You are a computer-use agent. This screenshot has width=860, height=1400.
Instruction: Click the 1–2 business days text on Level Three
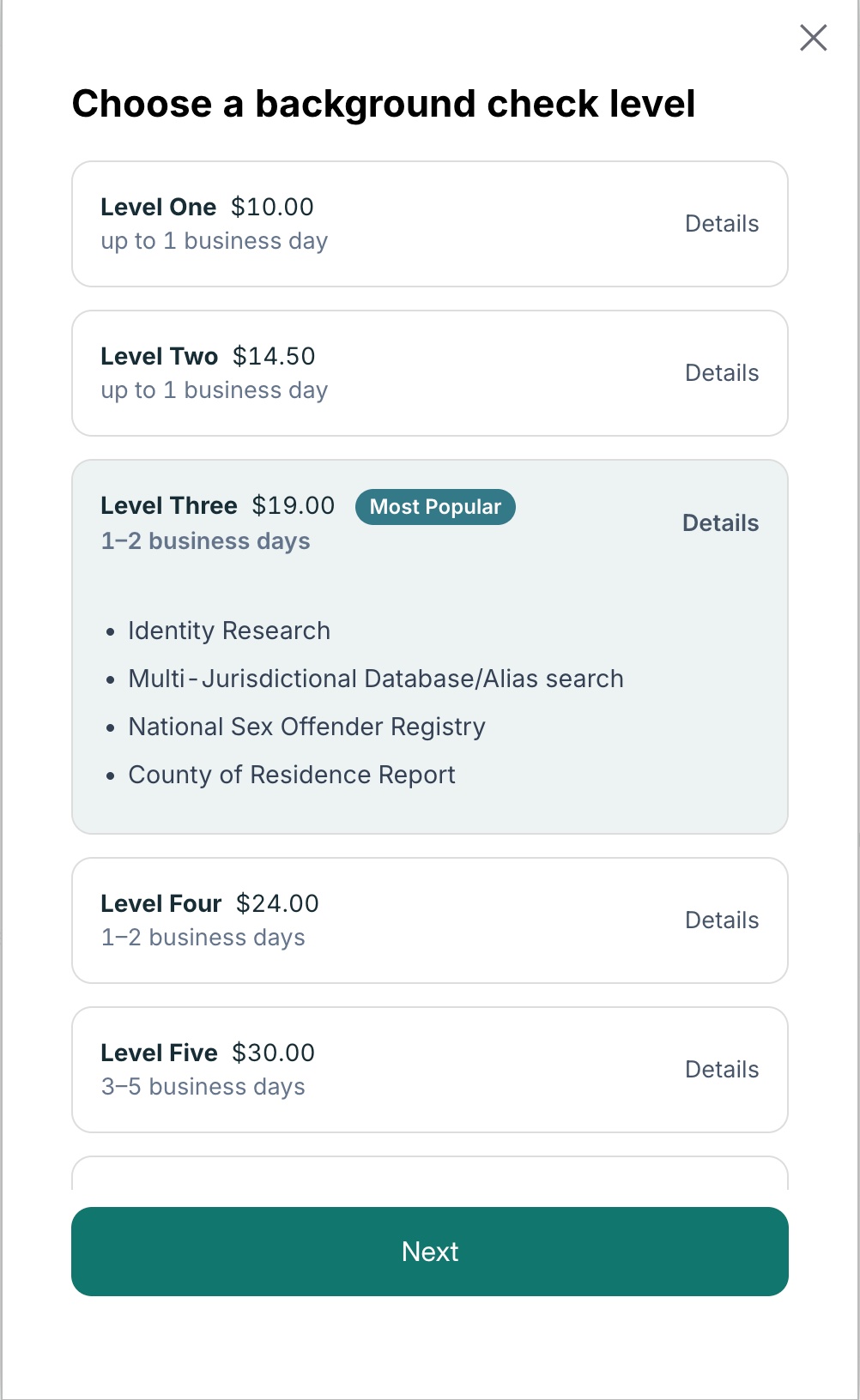205,541
